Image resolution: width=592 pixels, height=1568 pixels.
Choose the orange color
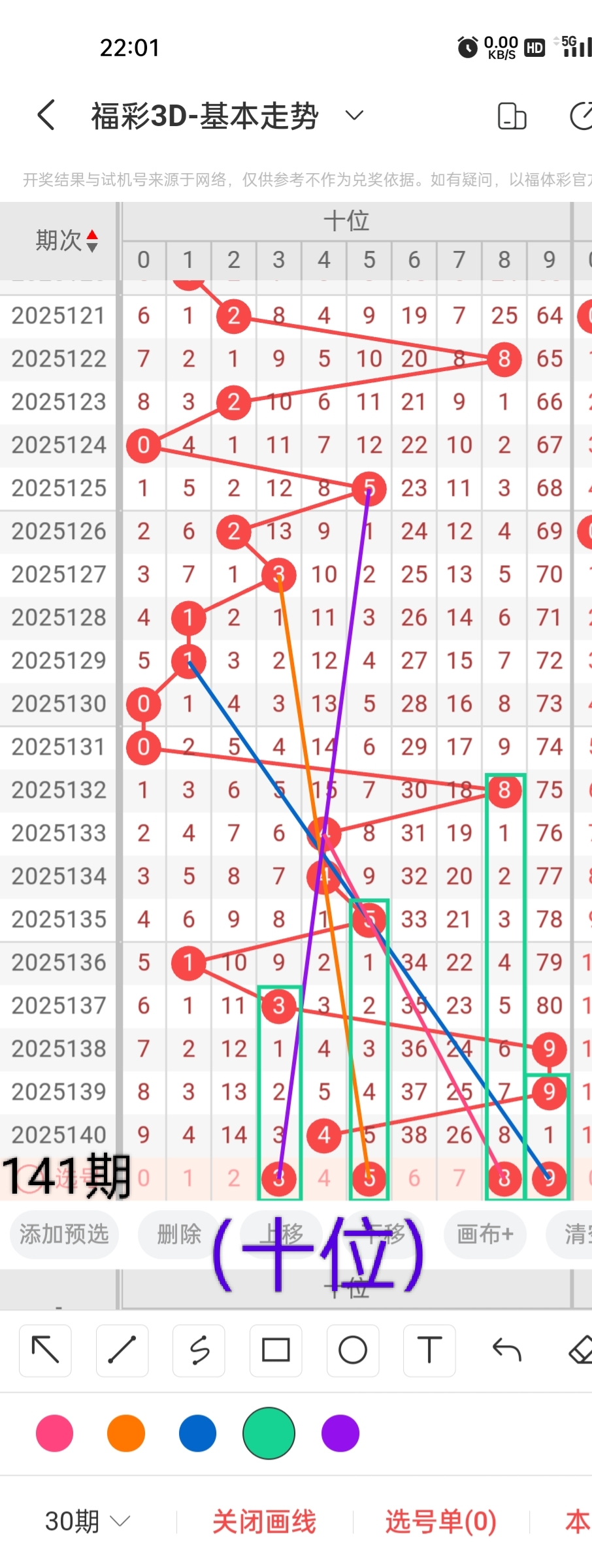(x=126, y=1433)
